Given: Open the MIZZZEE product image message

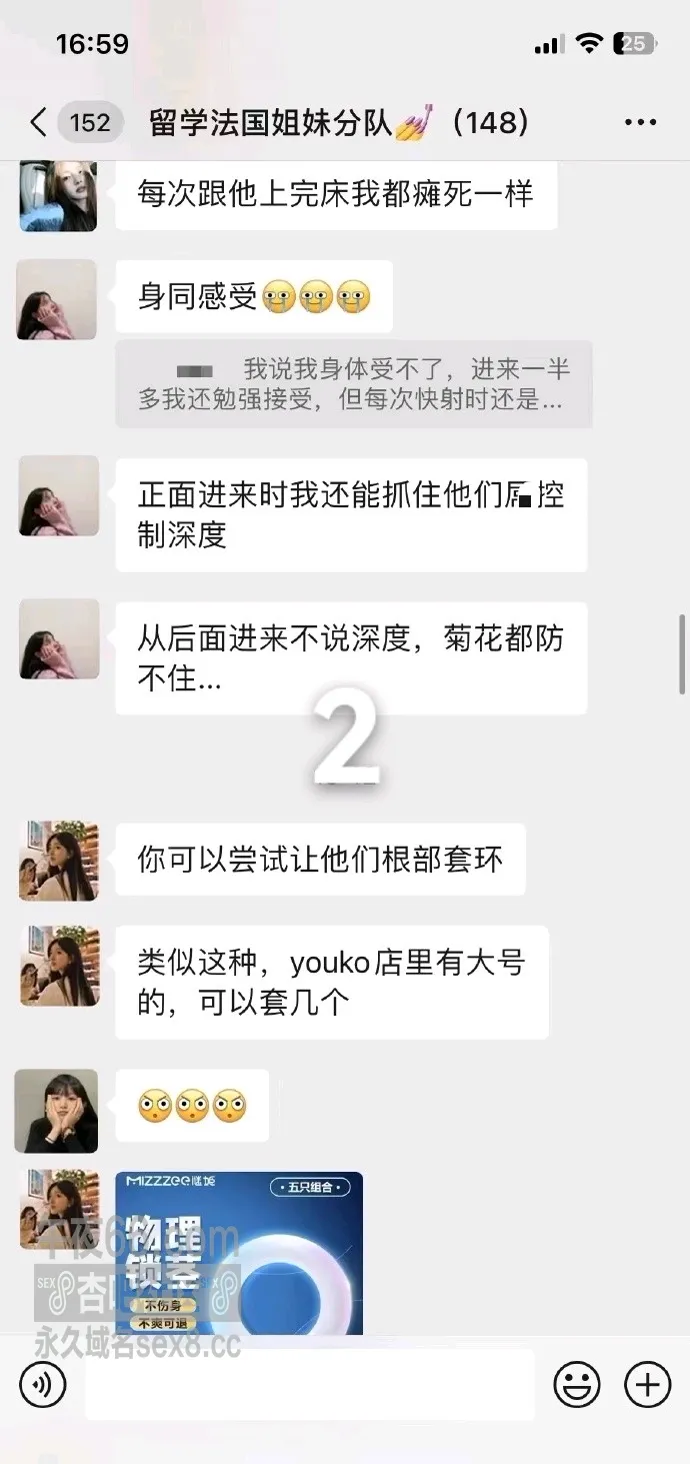Looking at the screenshot, I should (239, 1253).
